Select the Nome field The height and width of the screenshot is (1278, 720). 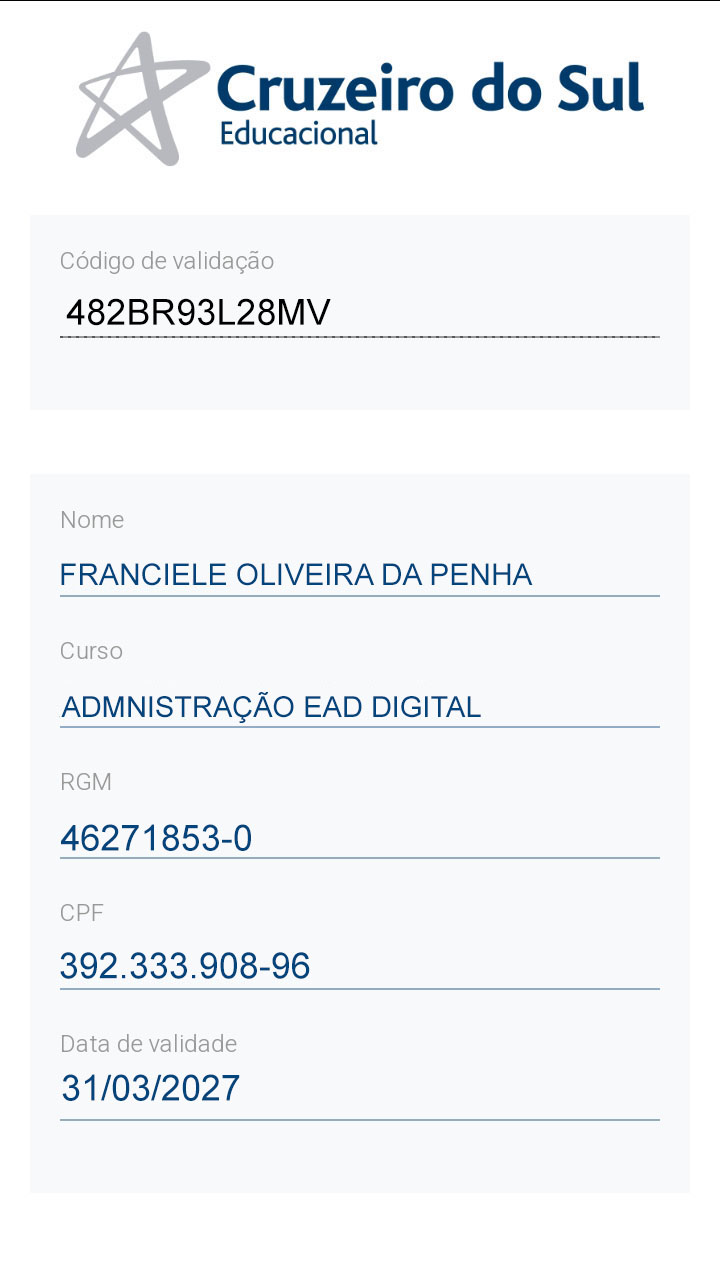pos(360,572)
